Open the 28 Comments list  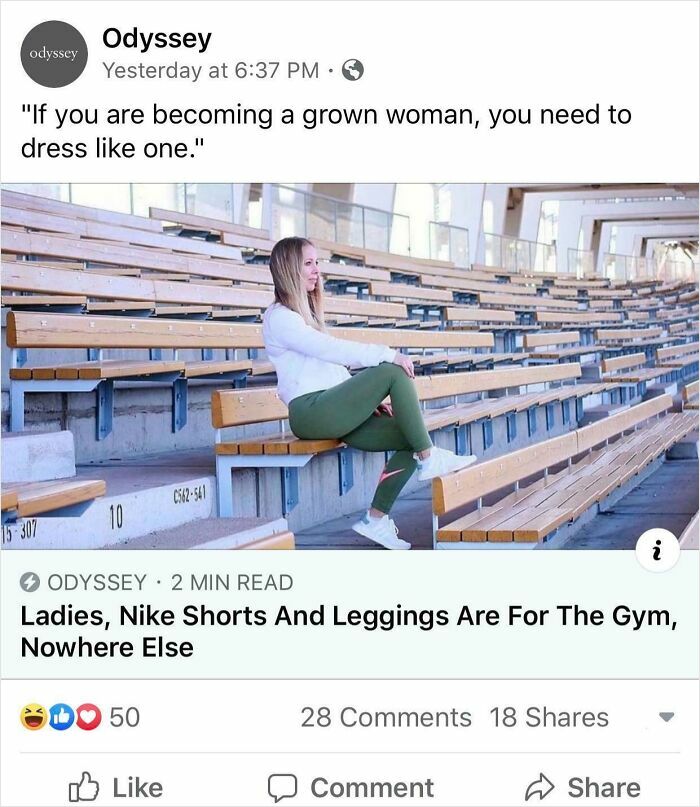coord(385,717)
